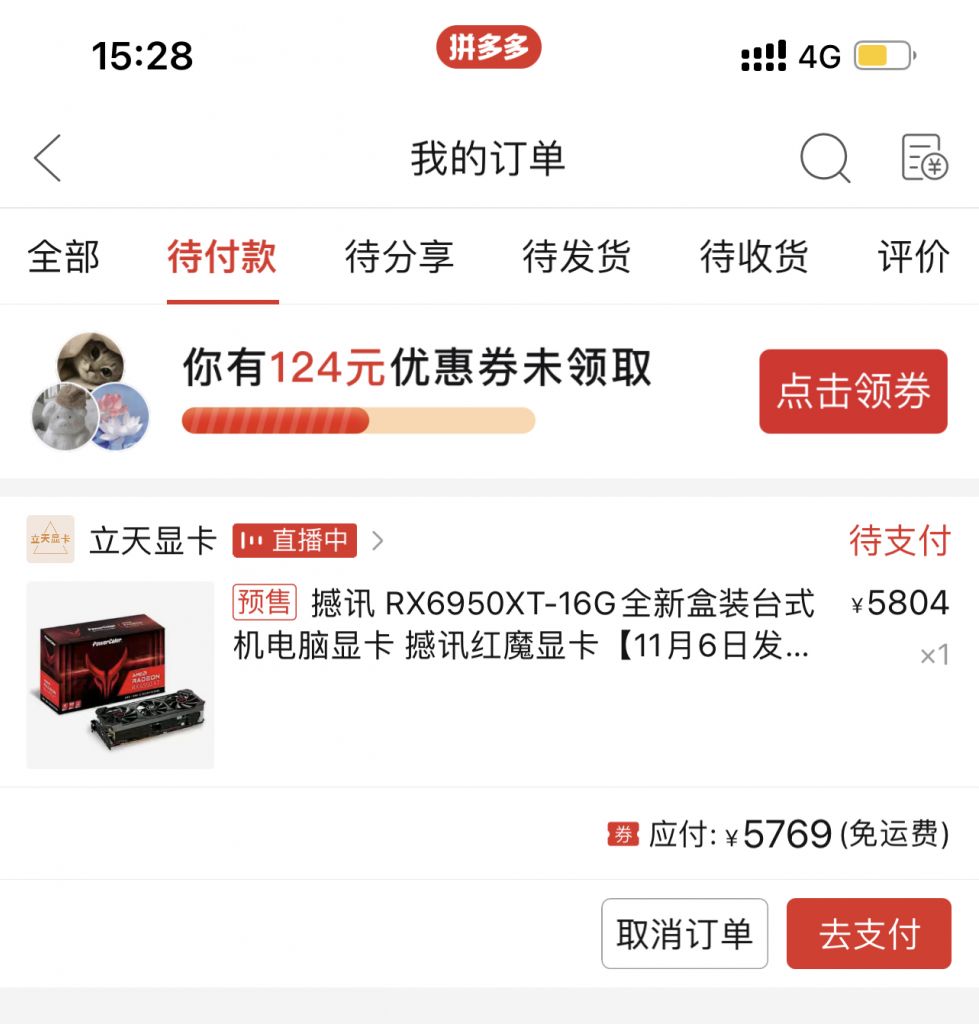This screenshot has height=1024, width=979.
Task: Switch to the 待发货 tab
Action: click(577, 257)
